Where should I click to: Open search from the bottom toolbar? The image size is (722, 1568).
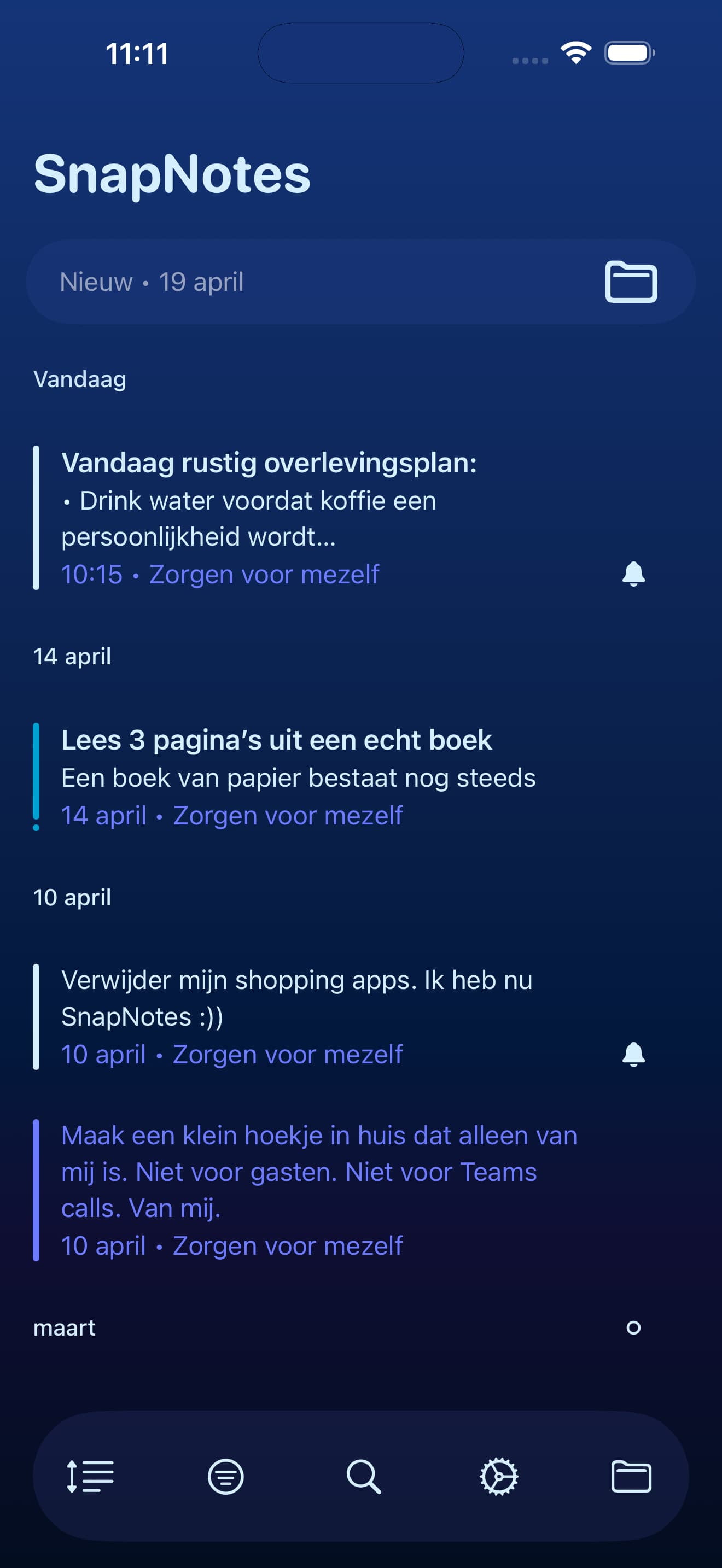pyautogui.click(x=363, y=1477)
